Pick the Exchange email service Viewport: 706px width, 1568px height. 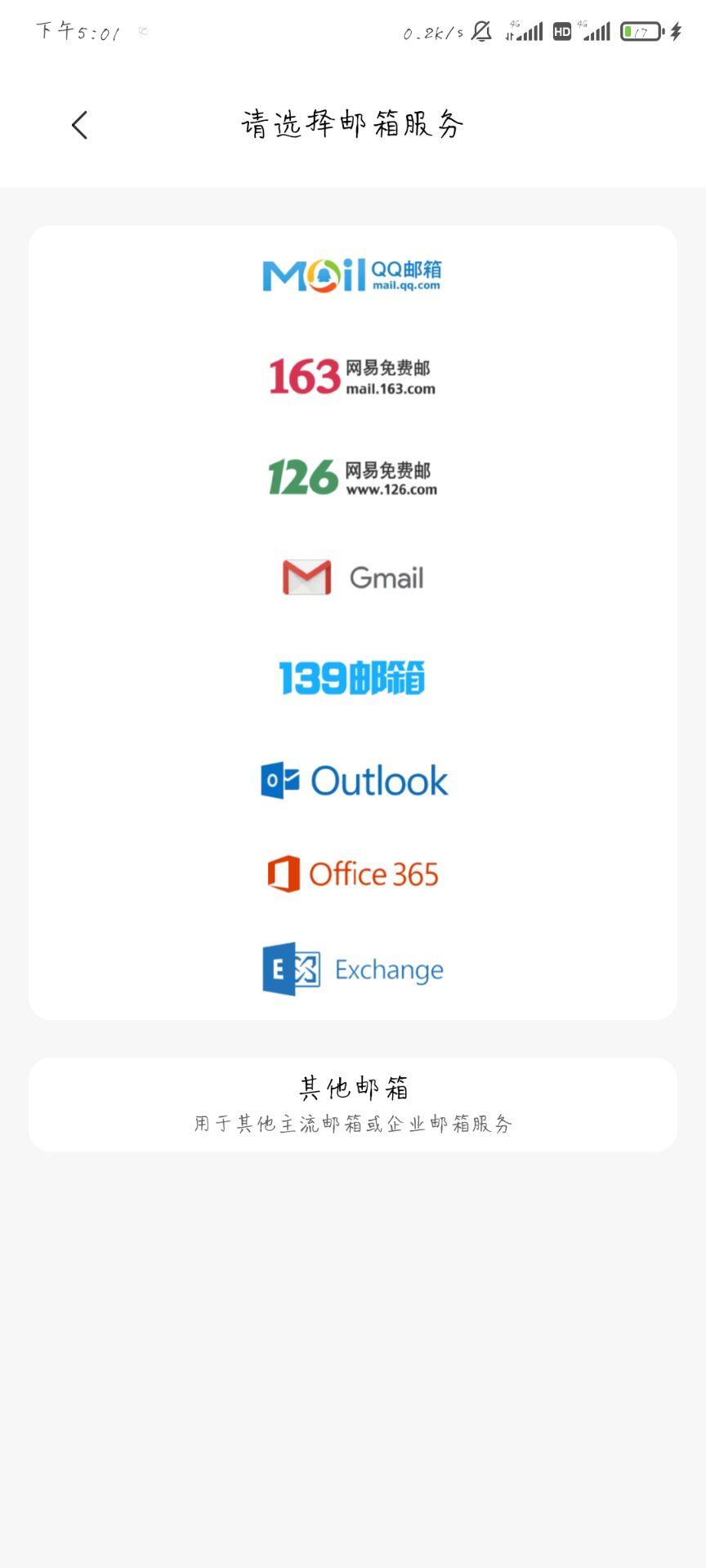[x=351, y=969]
